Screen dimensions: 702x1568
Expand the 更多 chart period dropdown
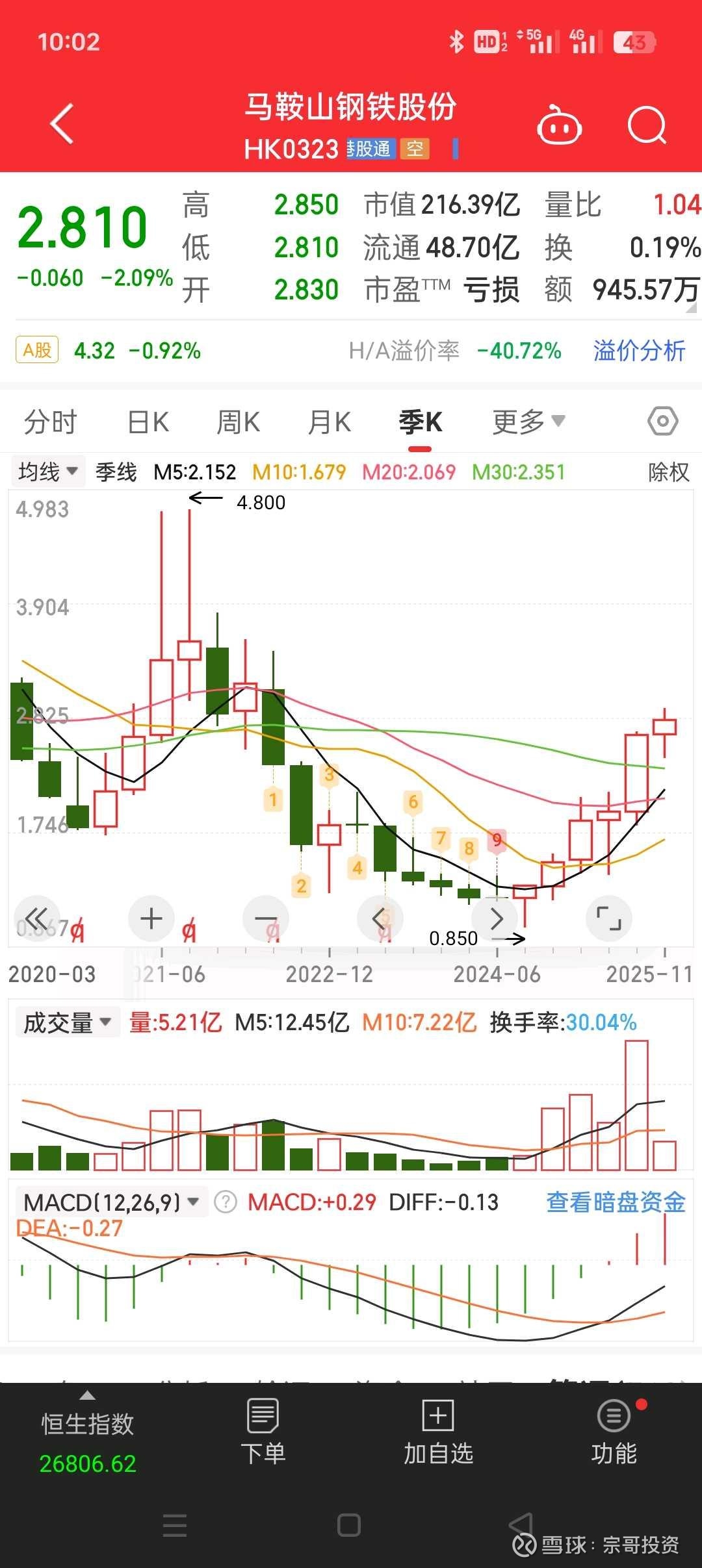pyautogui.click(x=528, y=422)
